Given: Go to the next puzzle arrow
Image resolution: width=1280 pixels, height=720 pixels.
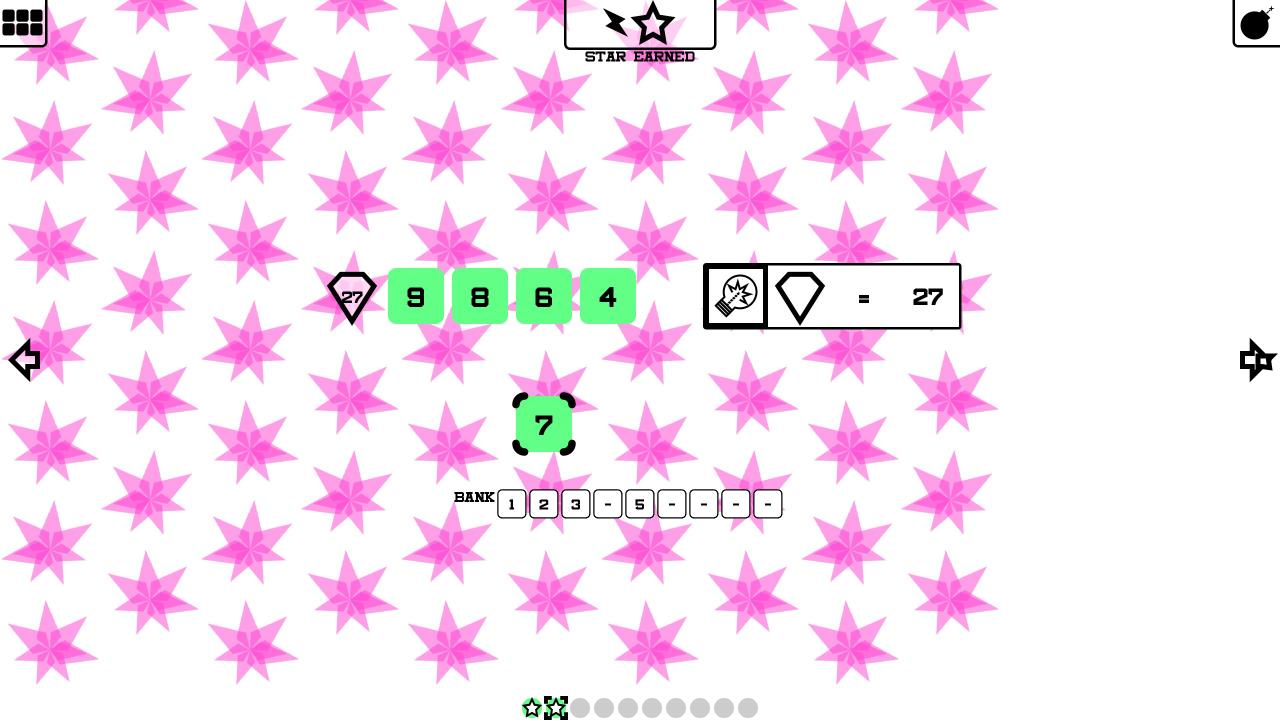Looking at the screenshot, I should (x=1256, y=360).
